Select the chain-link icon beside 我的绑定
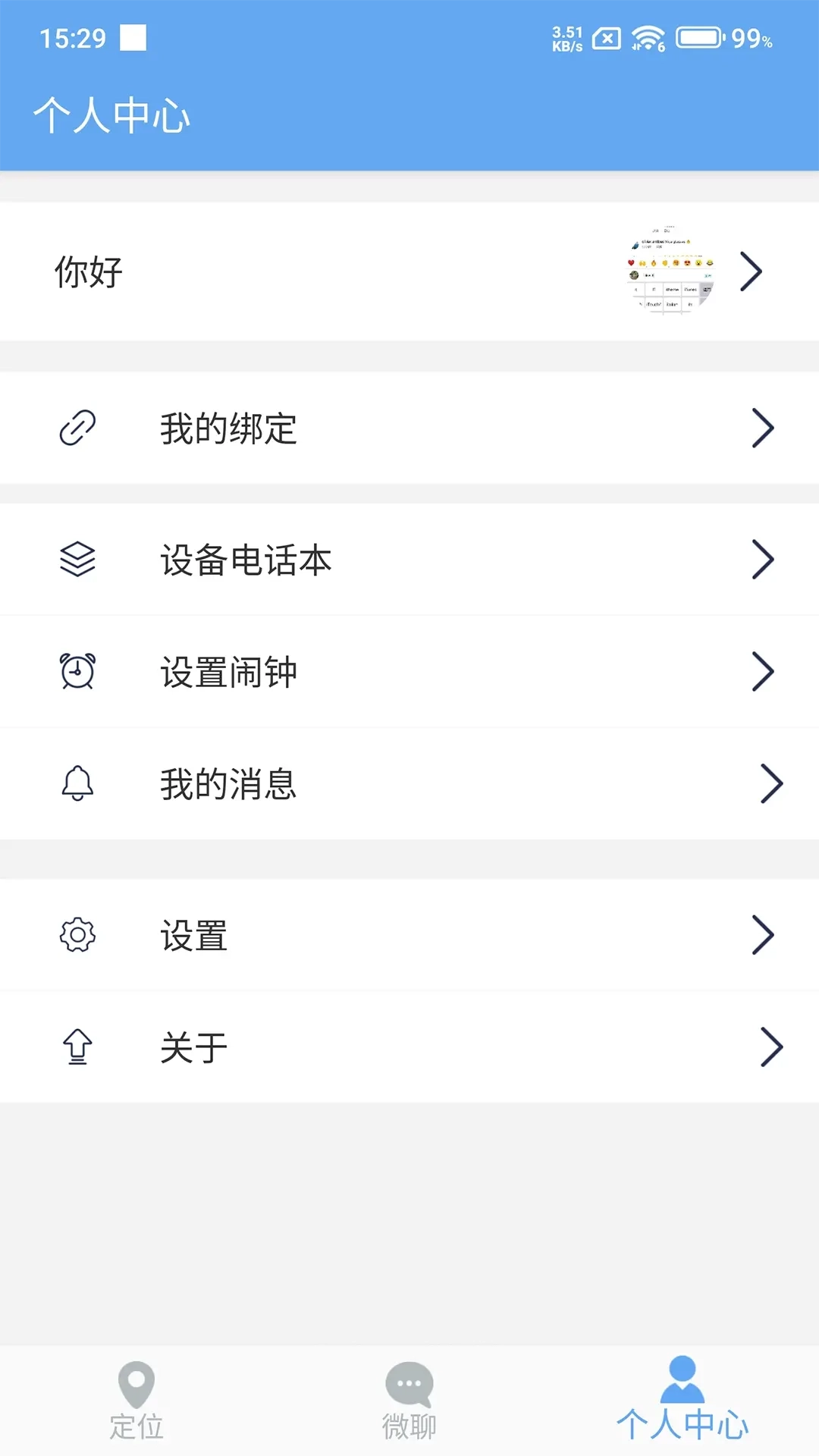The width and height of the screenshot is (819, 1456). click(77, 428)
